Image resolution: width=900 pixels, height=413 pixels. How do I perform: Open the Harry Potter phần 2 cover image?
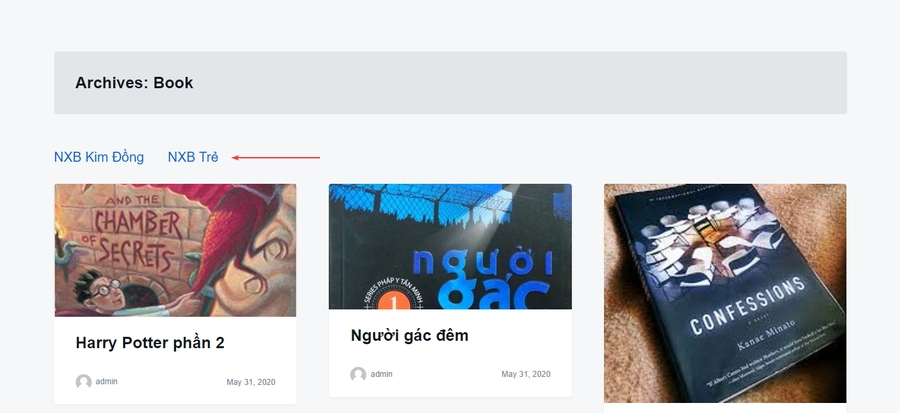(x=175, y=250)
